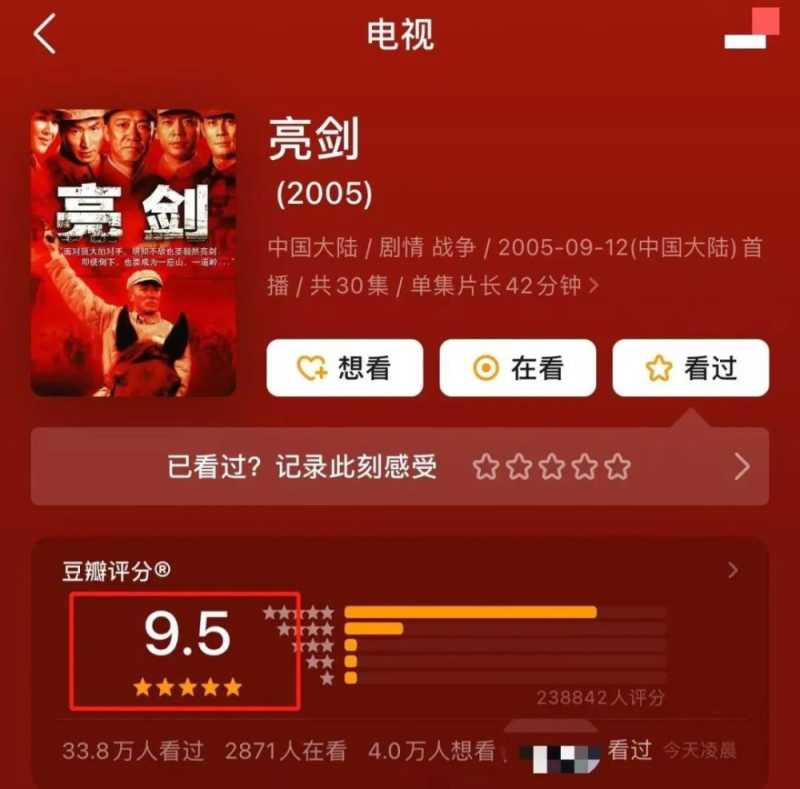Viewport: 800px width, 789px height.
Task: Go back with the top-left arrow
Action: [44, 35]
